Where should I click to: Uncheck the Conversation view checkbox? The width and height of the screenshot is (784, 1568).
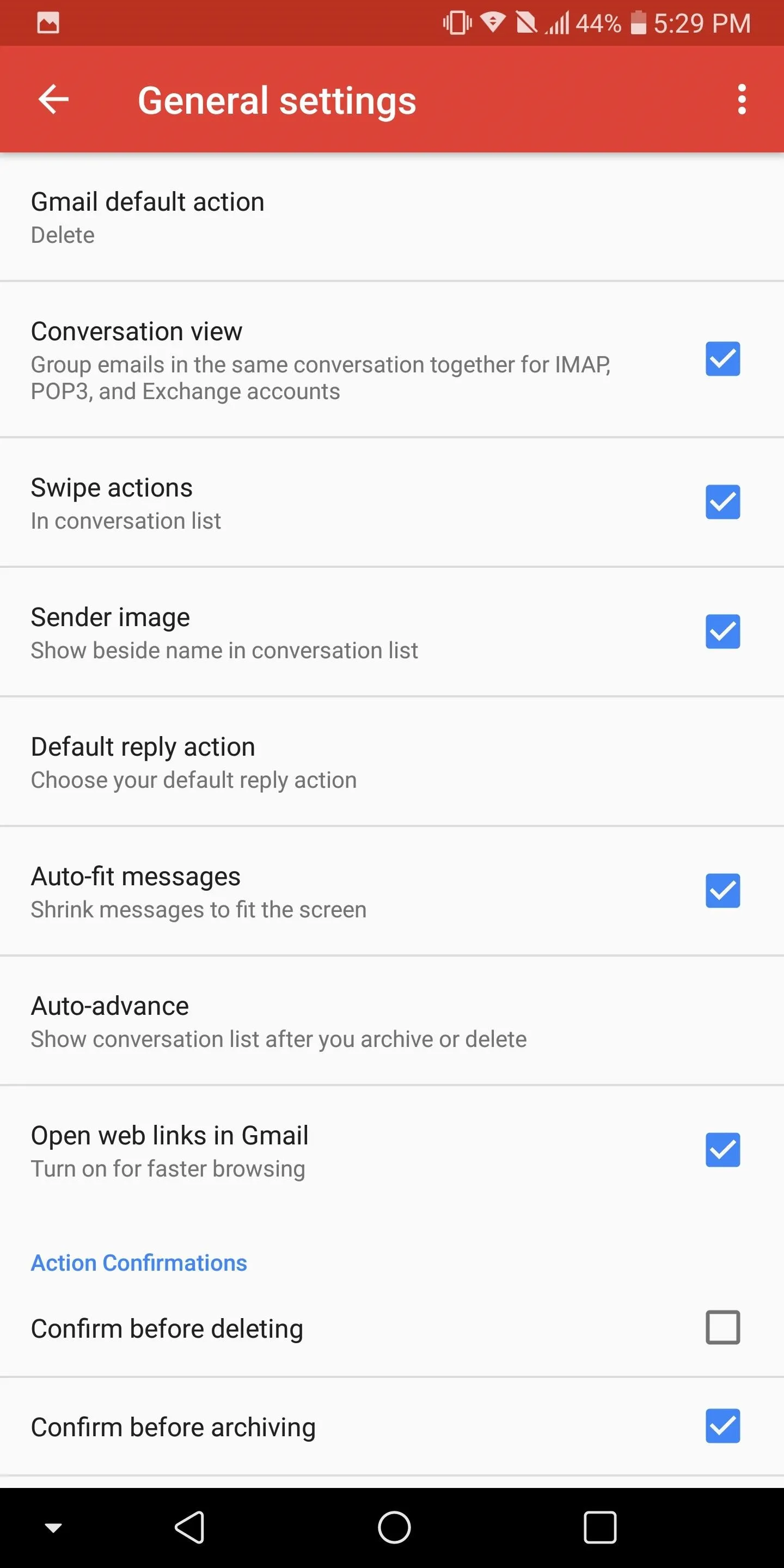[x=722, y=359]
